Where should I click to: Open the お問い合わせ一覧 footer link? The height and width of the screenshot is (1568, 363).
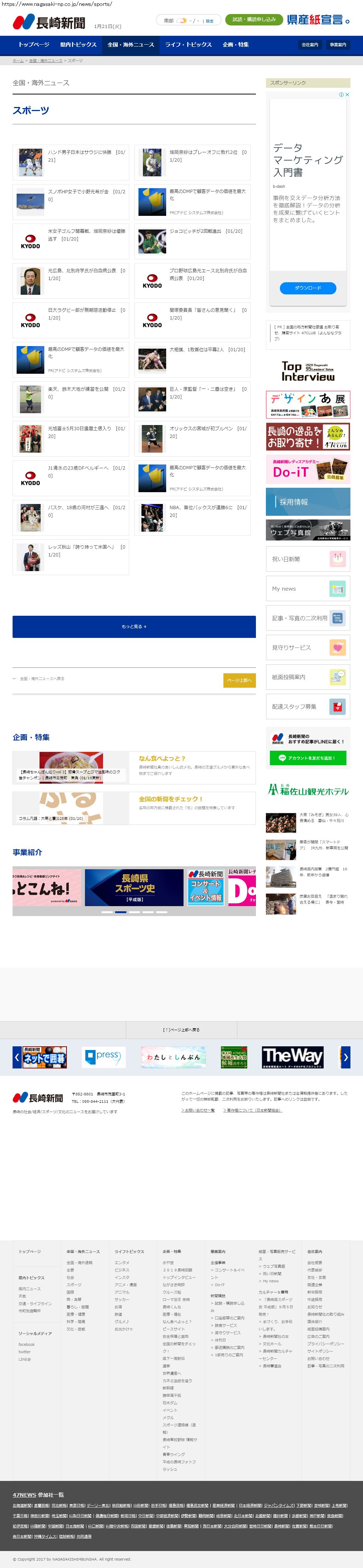198,1110
